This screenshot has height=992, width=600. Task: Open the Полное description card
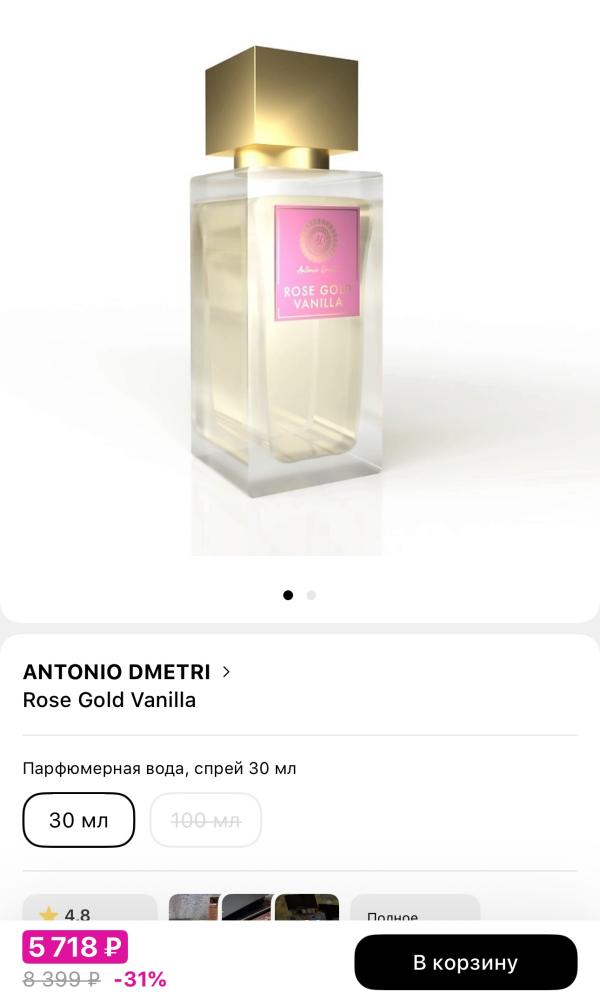coord(415,907)
